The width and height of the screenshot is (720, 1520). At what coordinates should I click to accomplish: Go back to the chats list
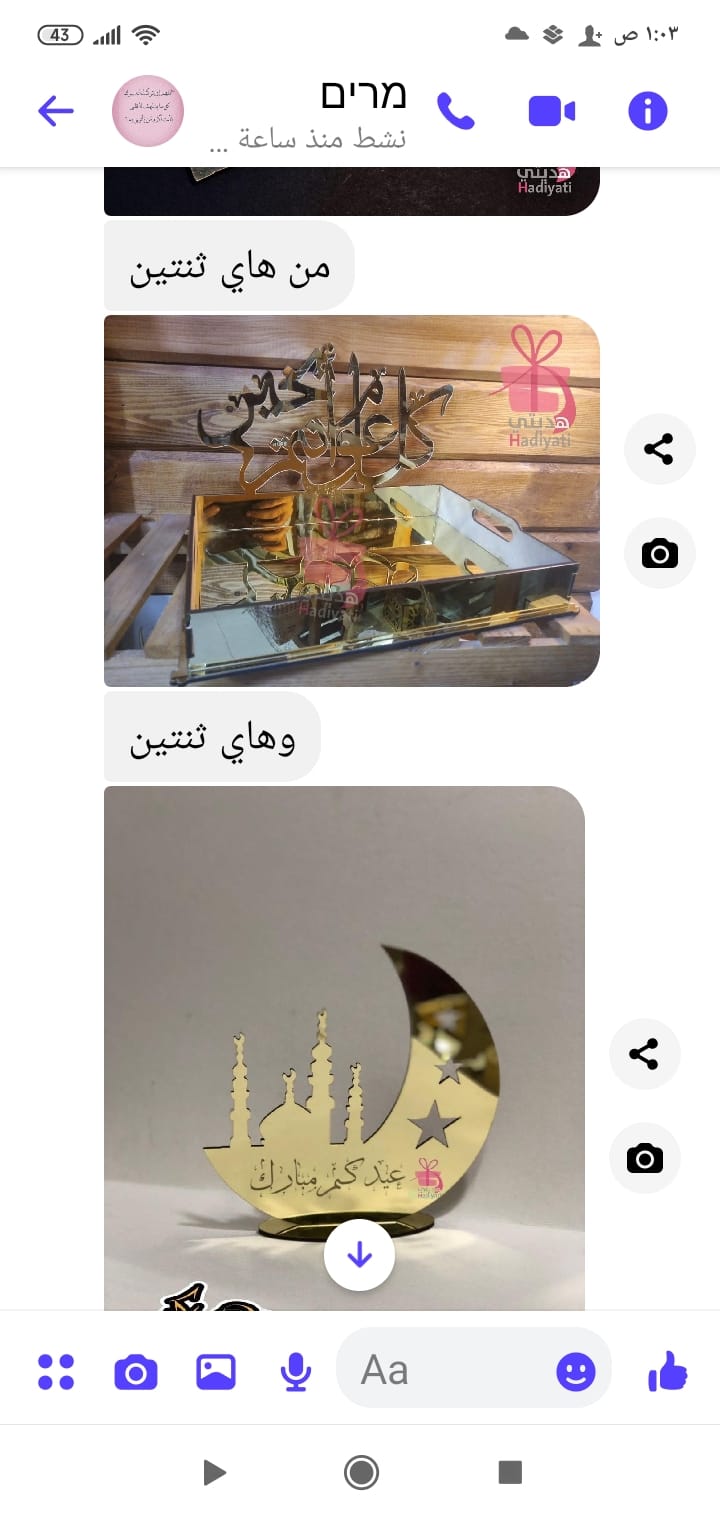point(56,110)
